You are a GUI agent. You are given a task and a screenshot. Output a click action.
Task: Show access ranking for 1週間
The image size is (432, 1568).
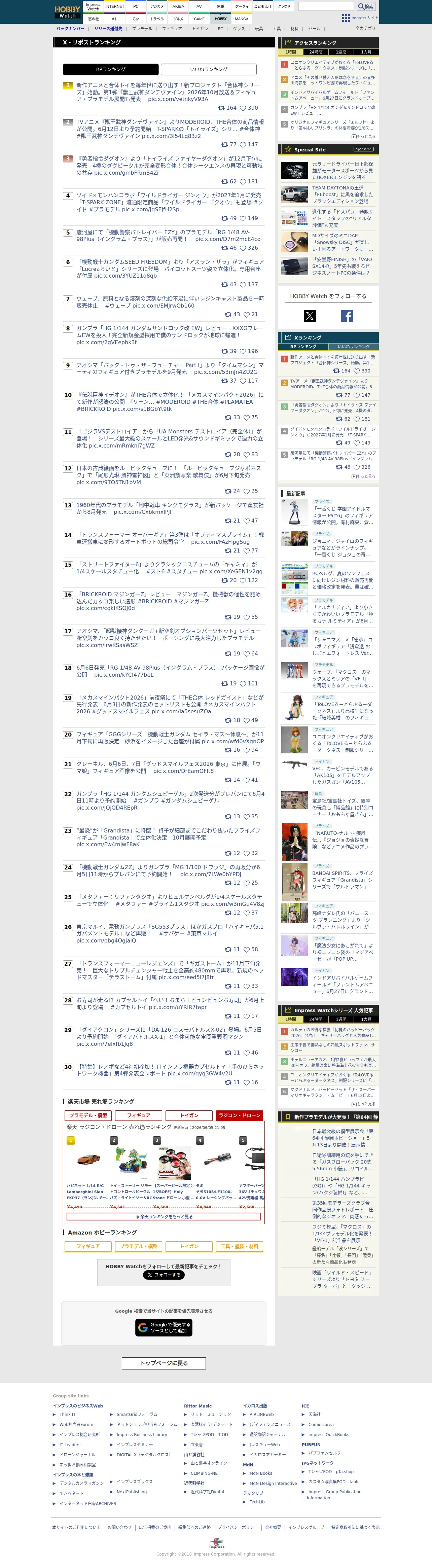tap(341, 52)
